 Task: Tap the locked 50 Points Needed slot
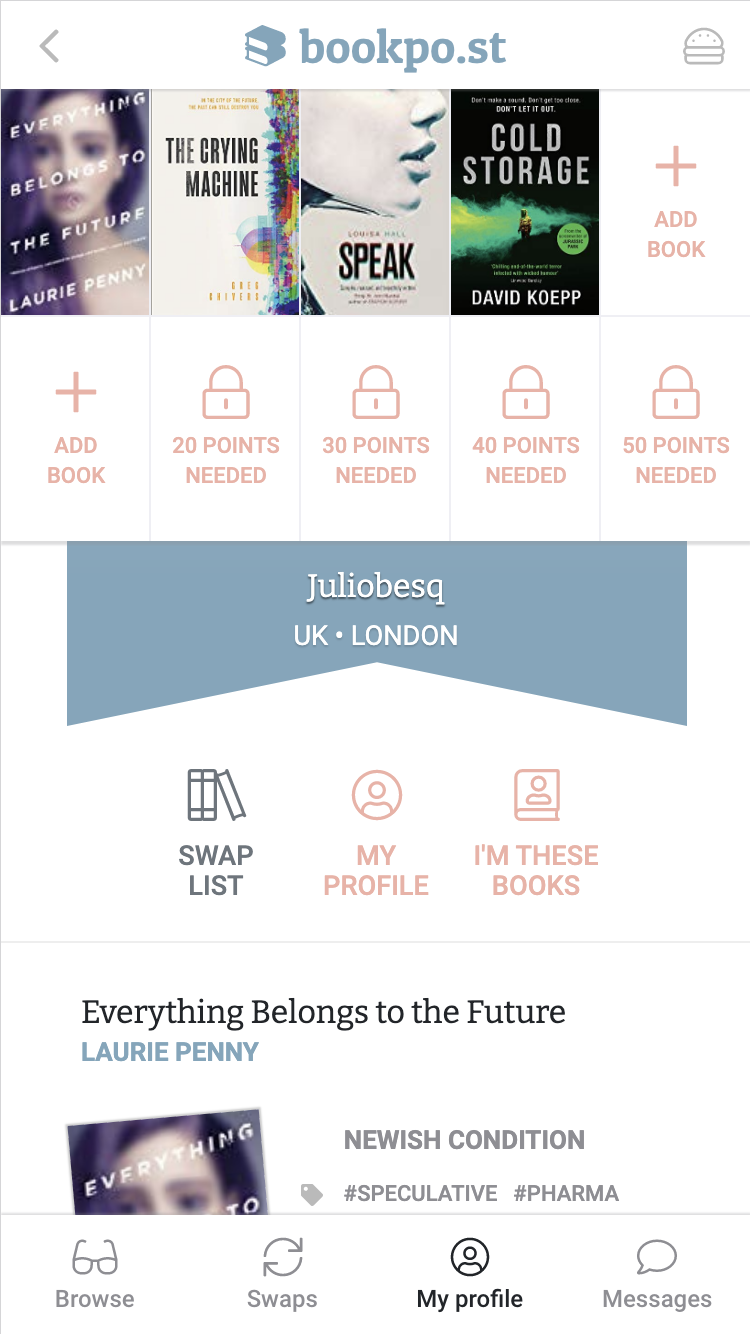[676, 428]
